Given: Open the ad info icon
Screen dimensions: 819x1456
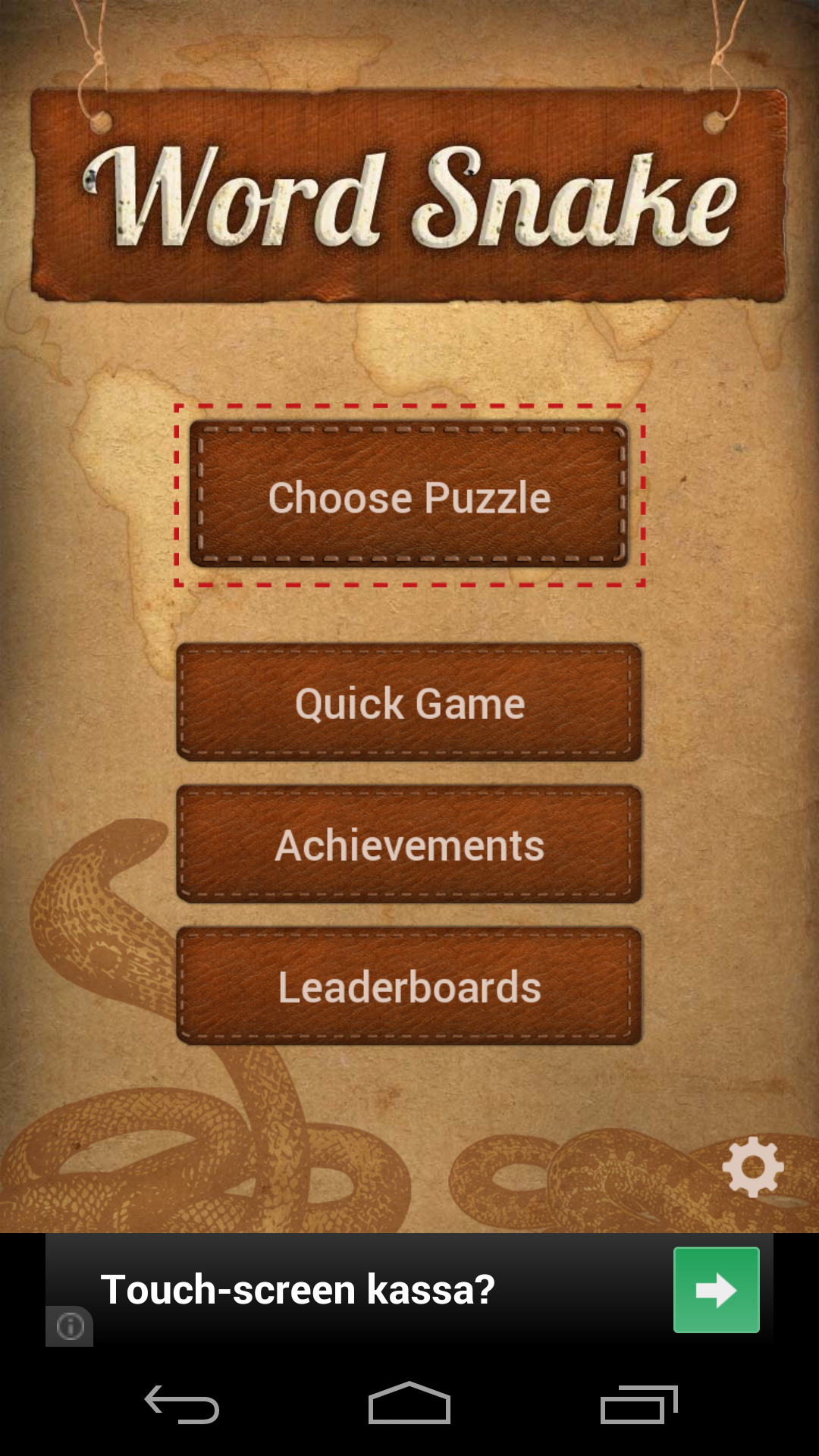Looking at the screenshot, I should pos(70,1326).
